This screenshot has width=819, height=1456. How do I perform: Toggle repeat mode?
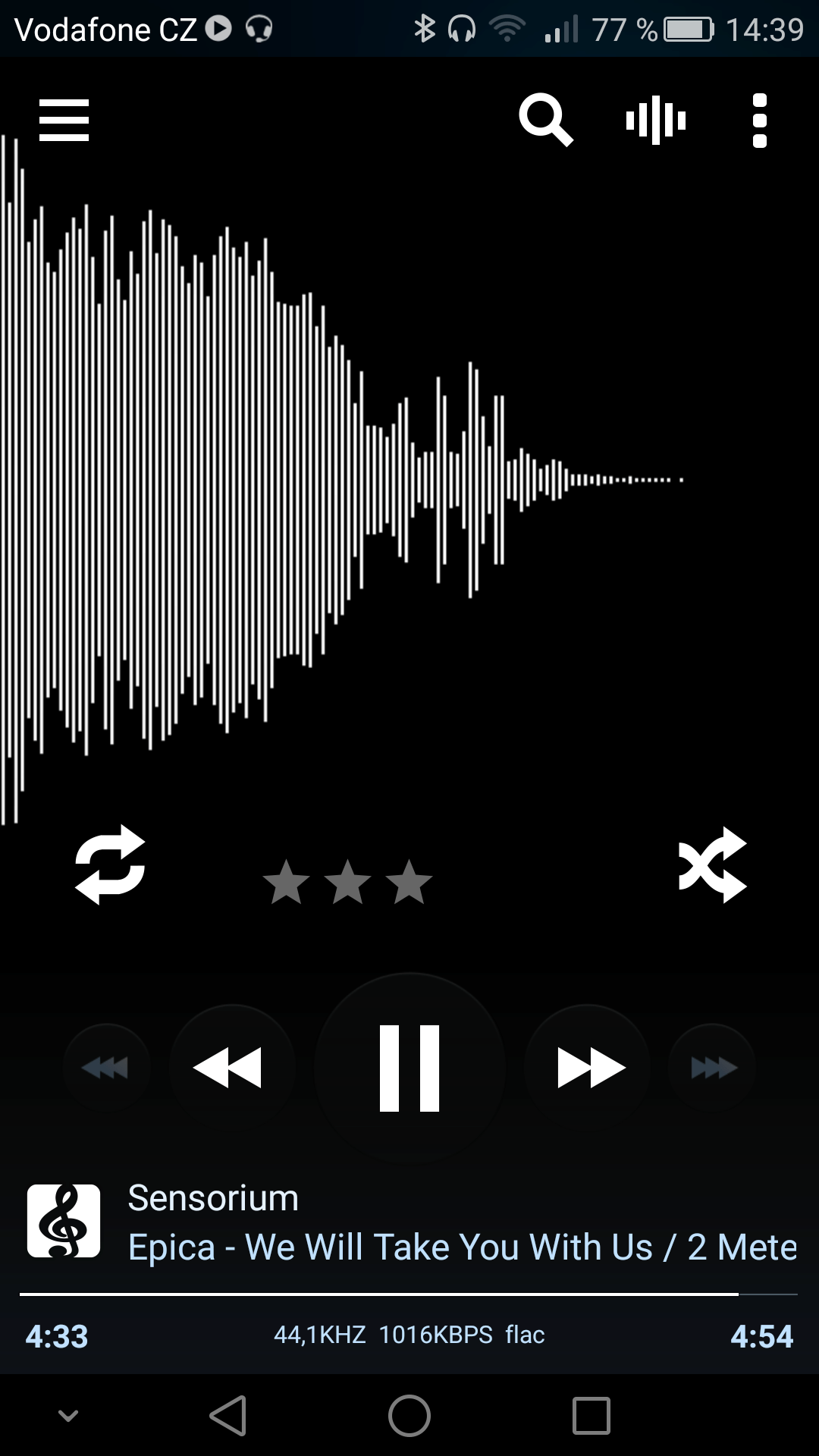click(111, 864)
